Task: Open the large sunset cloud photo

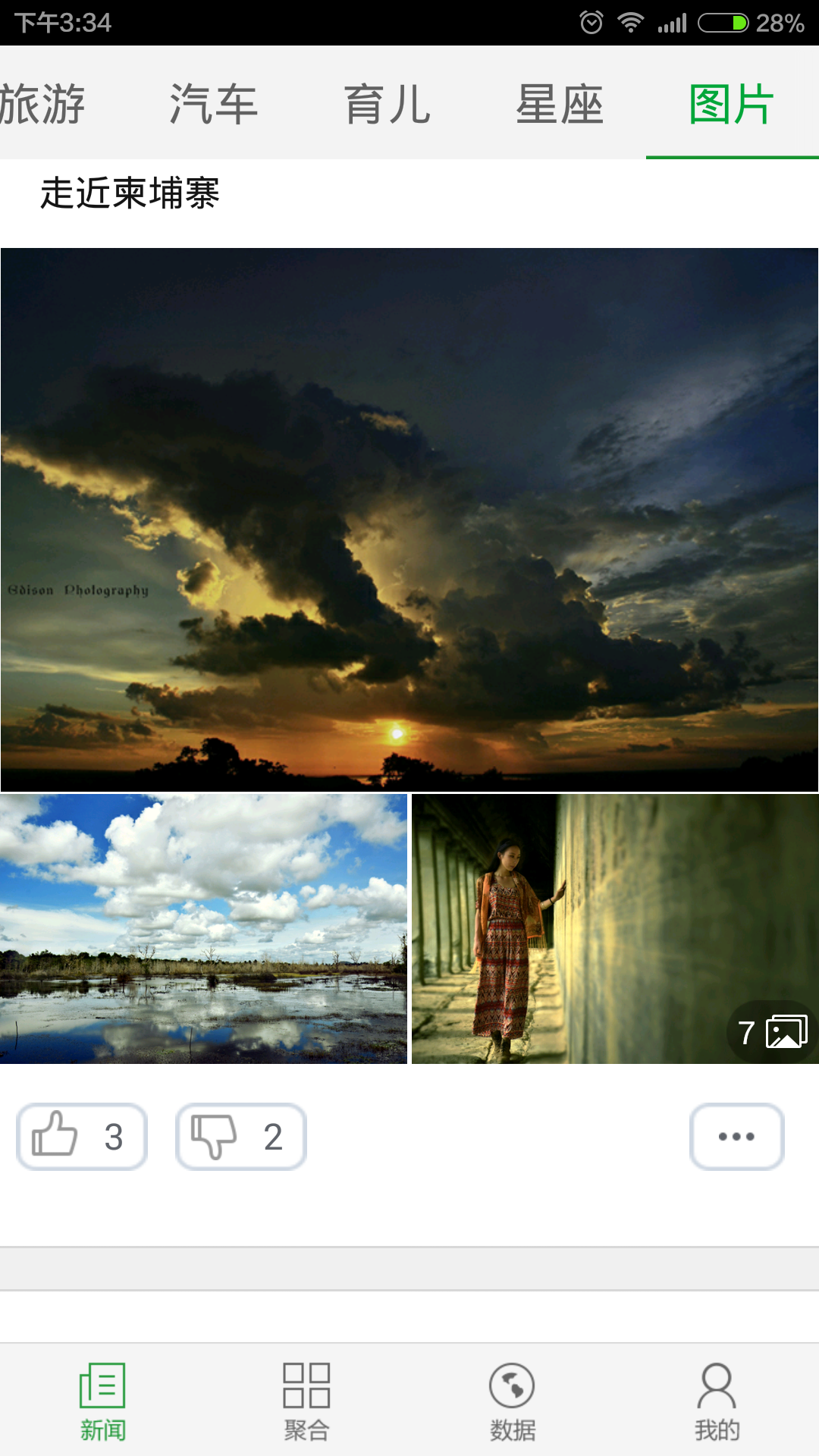Action: pos(409,519)
